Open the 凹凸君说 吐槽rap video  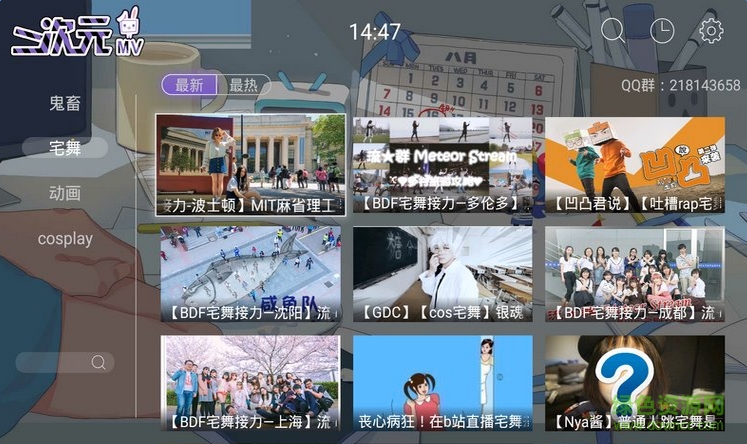click(635, 165)
